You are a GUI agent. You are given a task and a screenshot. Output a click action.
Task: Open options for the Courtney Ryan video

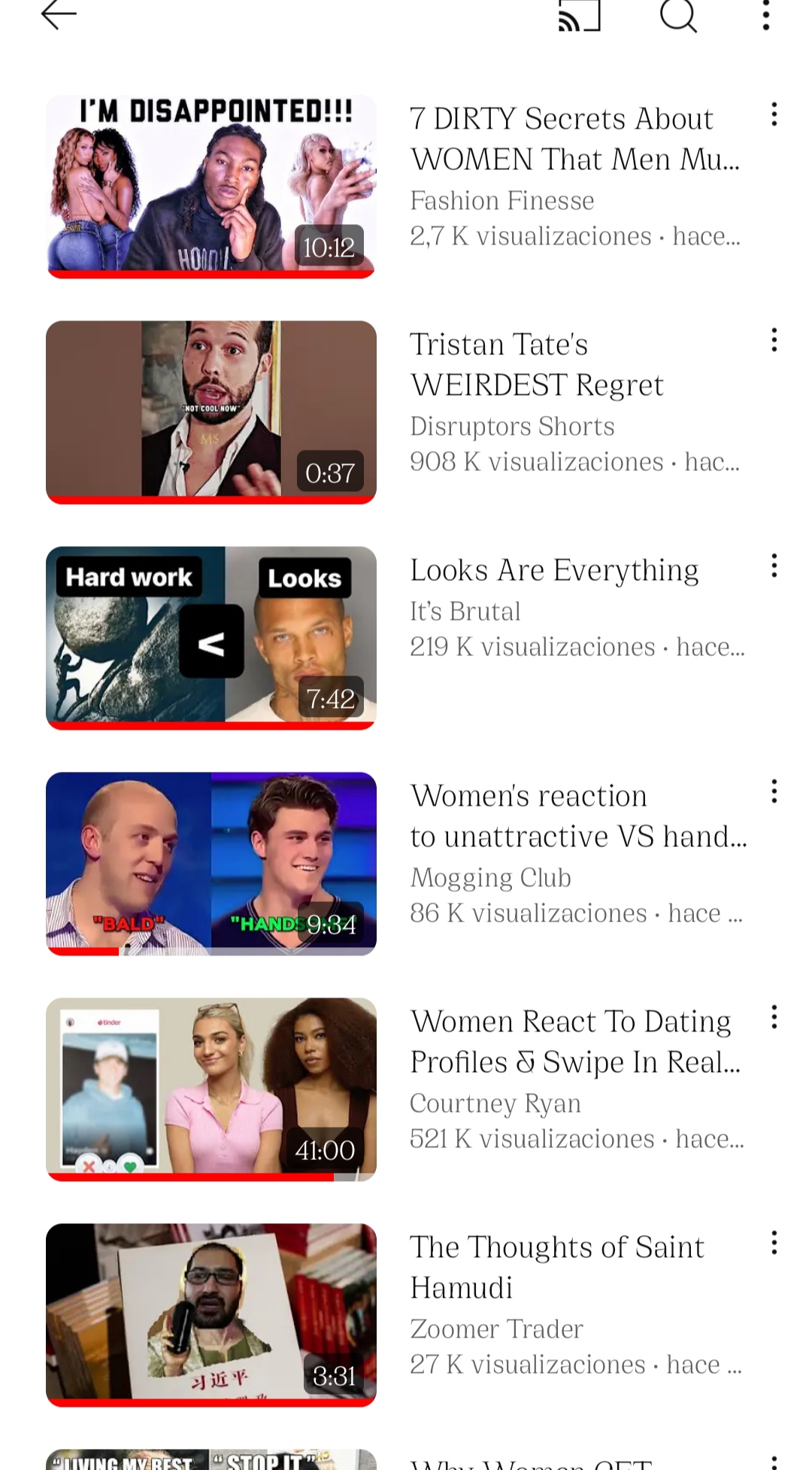tap(774, 1018)
